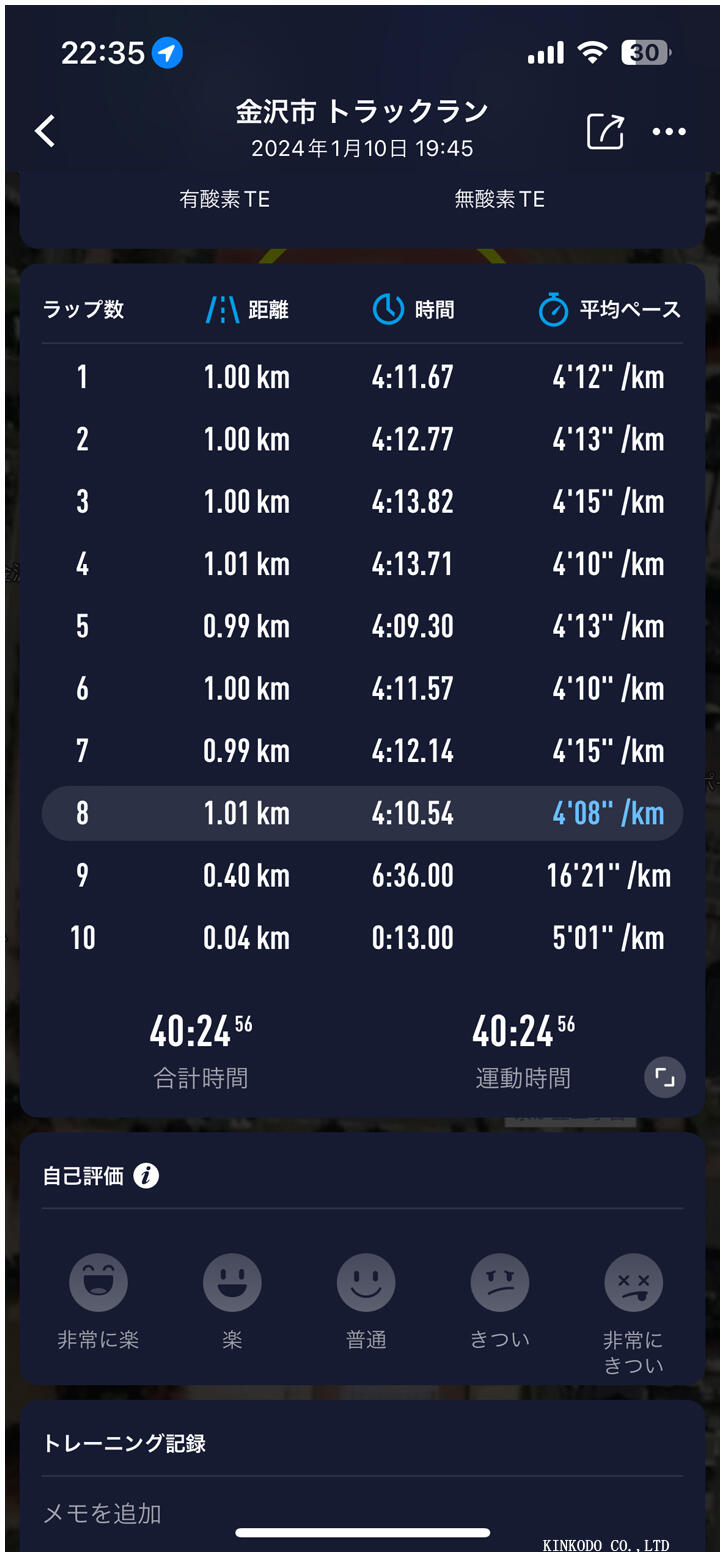Tap the 金沢市 トラックラン title header
The height and width of the screenshot is (1558, 725).
point(362,113)
